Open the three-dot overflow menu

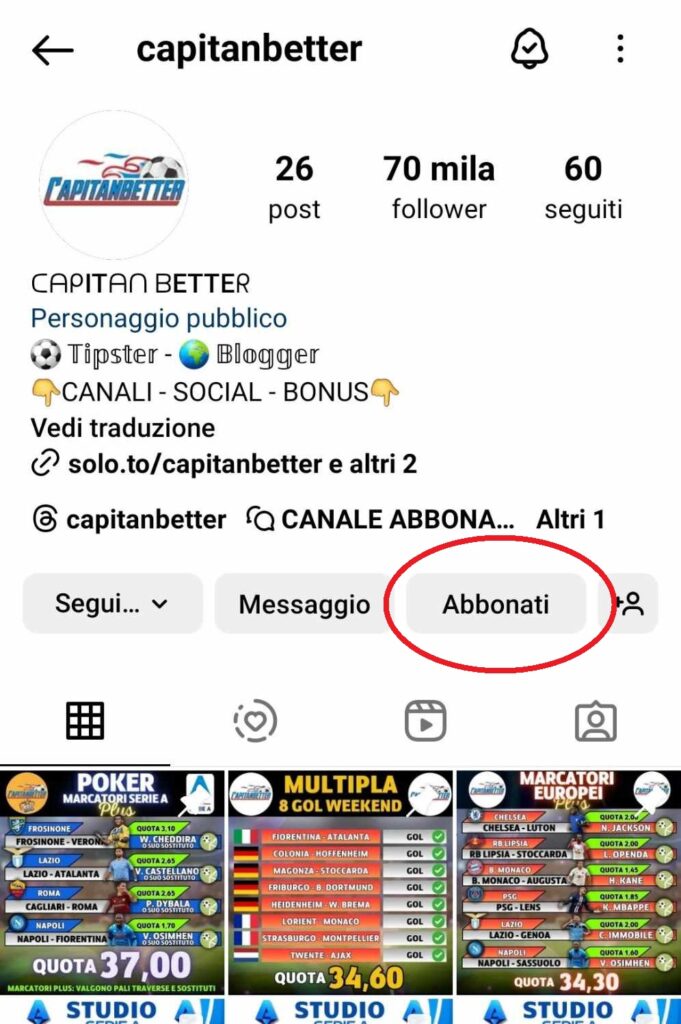pyautogui.click(x=620, y=49)
